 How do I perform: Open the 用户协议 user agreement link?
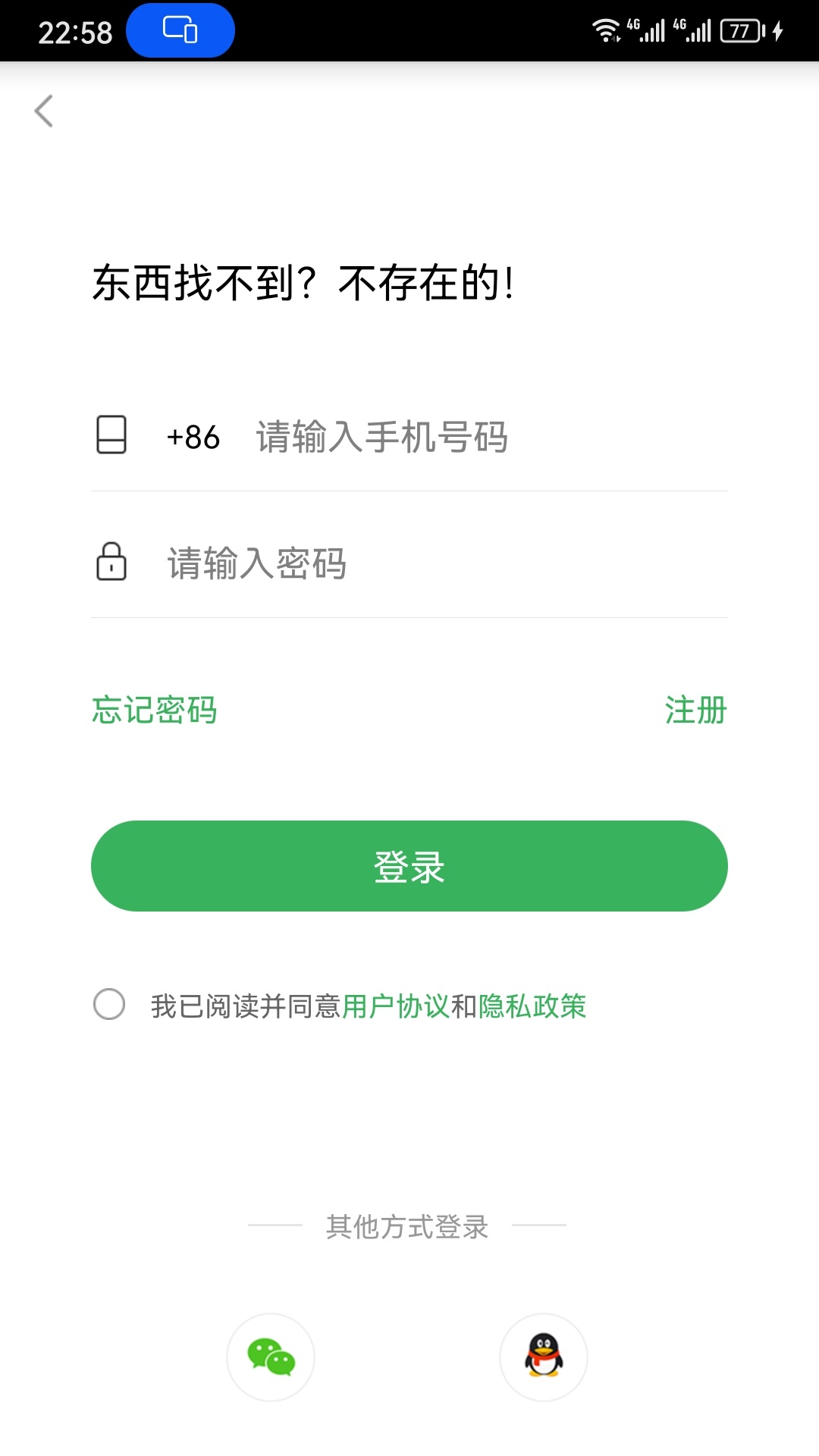(396, 1006)
